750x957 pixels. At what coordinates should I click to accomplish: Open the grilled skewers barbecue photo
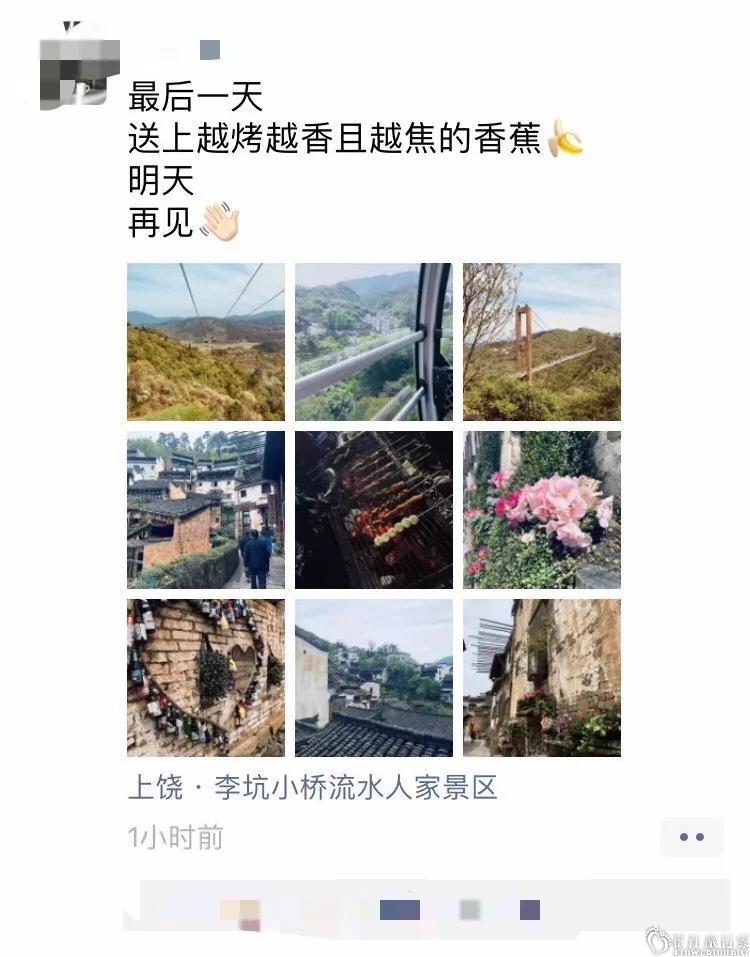coord(373,509)
